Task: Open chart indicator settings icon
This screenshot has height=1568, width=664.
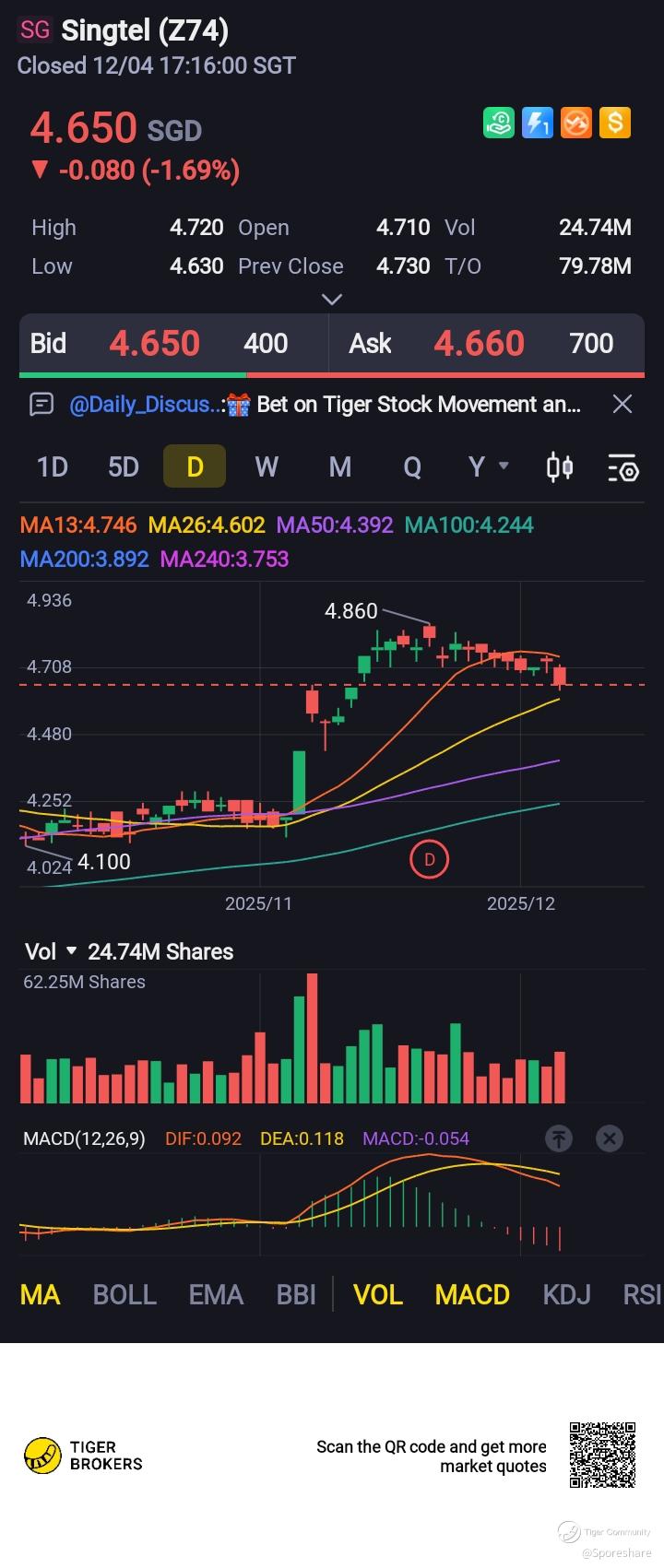Action: (x=622, y=468)
